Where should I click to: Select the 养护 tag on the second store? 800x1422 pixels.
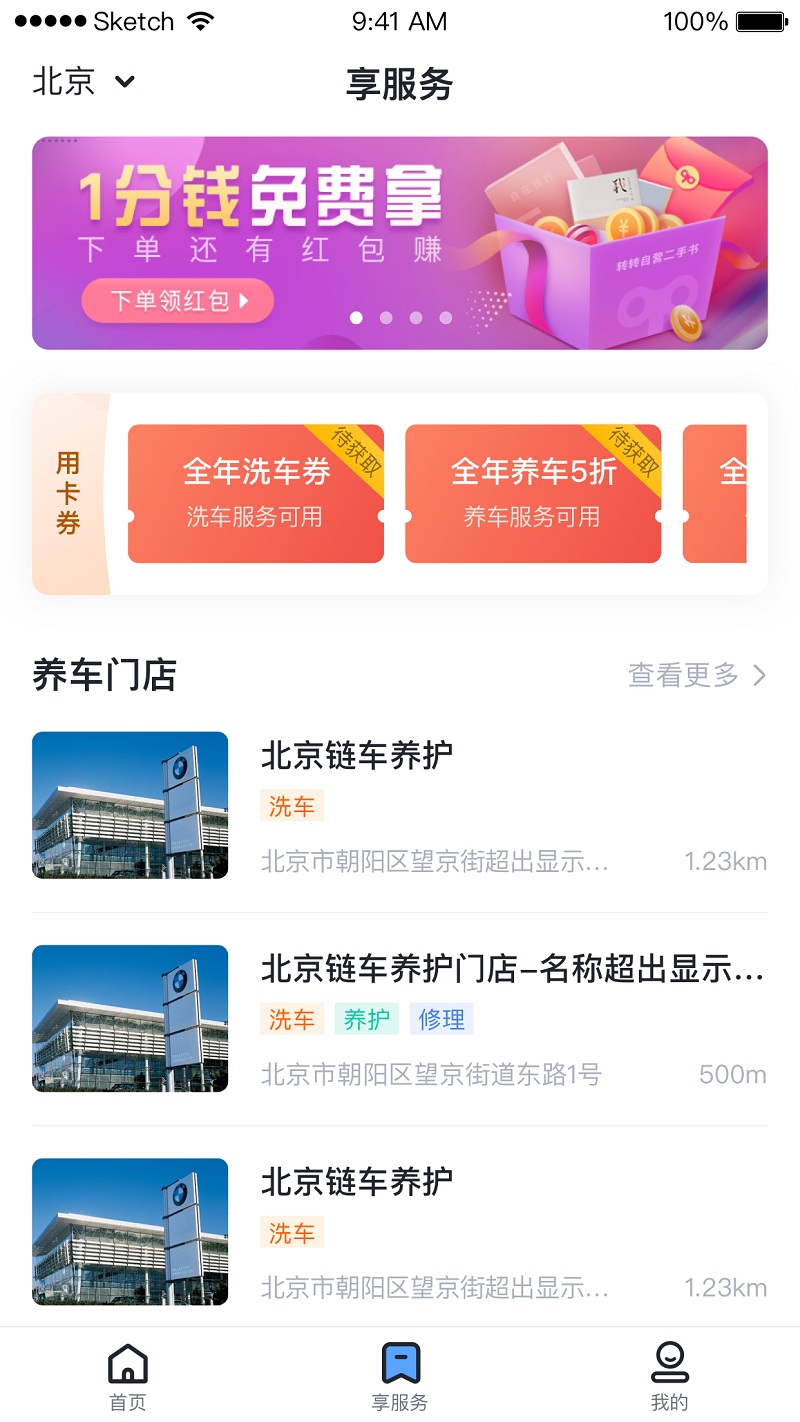(366, 1019)
